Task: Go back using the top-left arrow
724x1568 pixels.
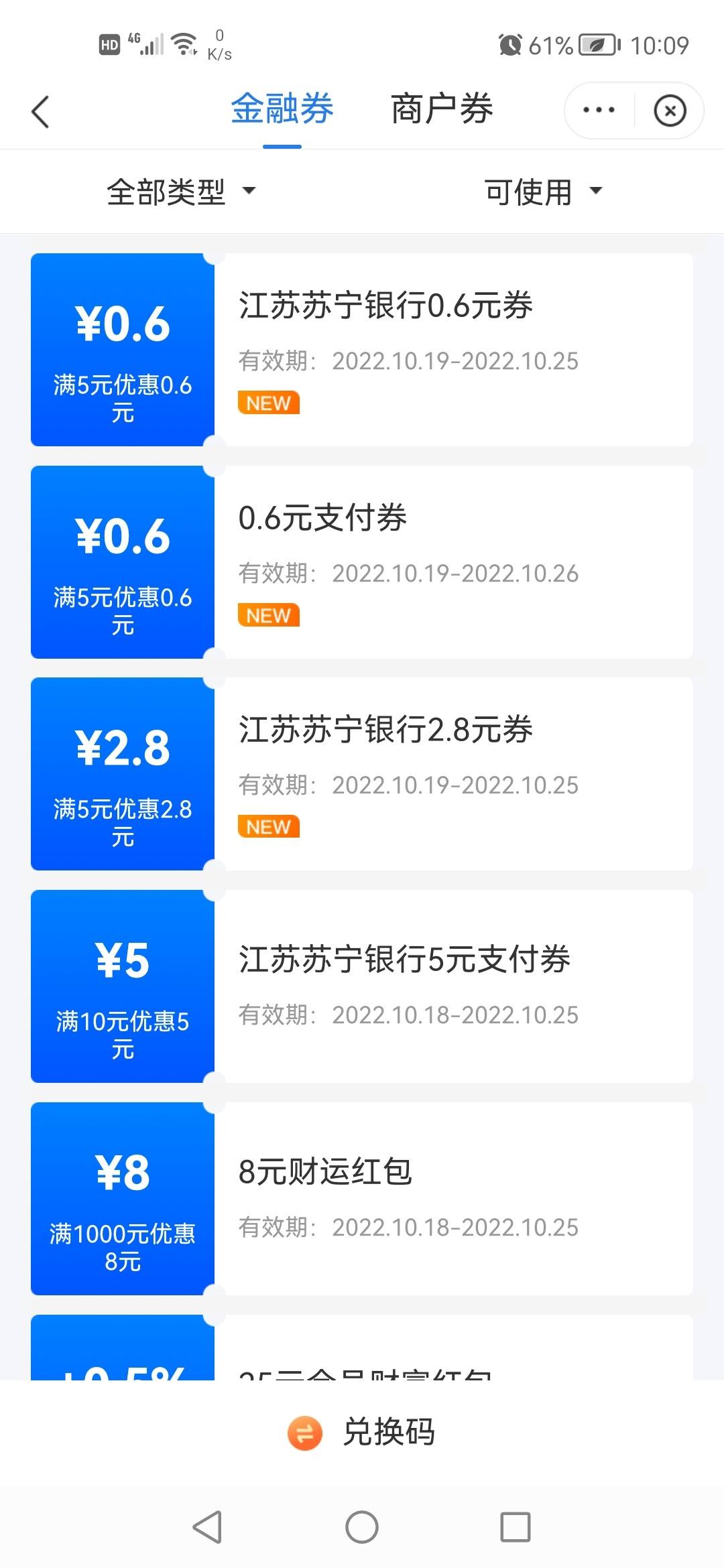Action: (41, 111)
